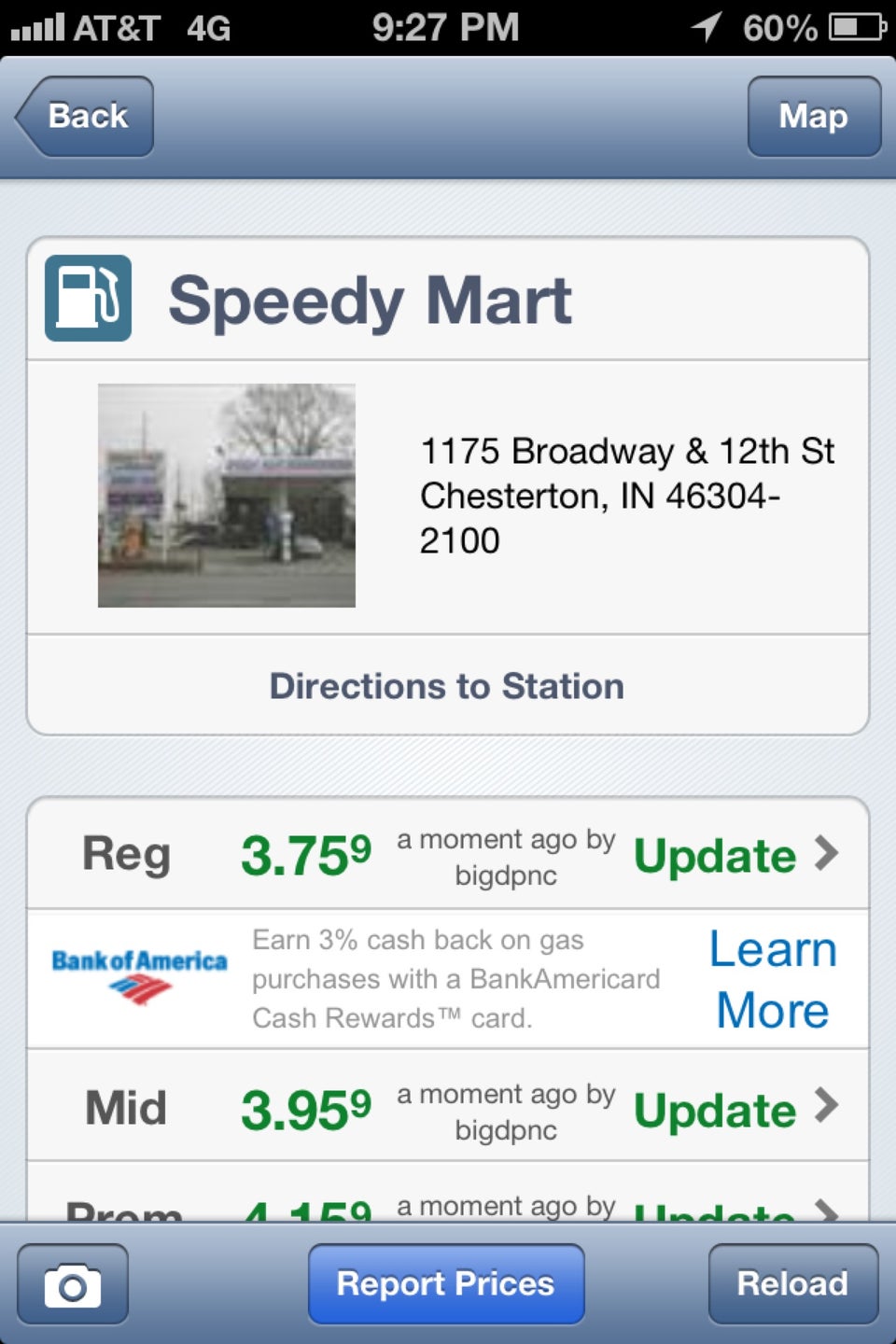Viewport: 896px width, 1344px height.
Task: Tap the Report Prices button
Action: pyautogui.click(x=446, y=1284)
